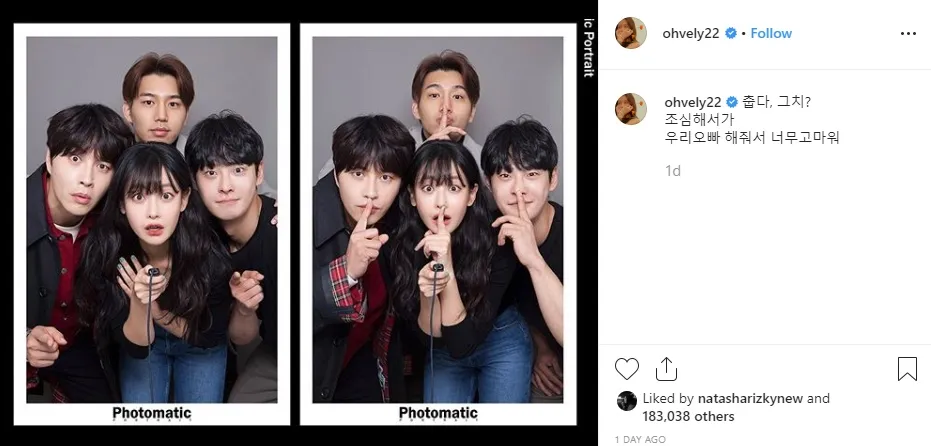Follow the ohvely22 account
This screenshot has height=446, width=931.
(x=771, y=33)
